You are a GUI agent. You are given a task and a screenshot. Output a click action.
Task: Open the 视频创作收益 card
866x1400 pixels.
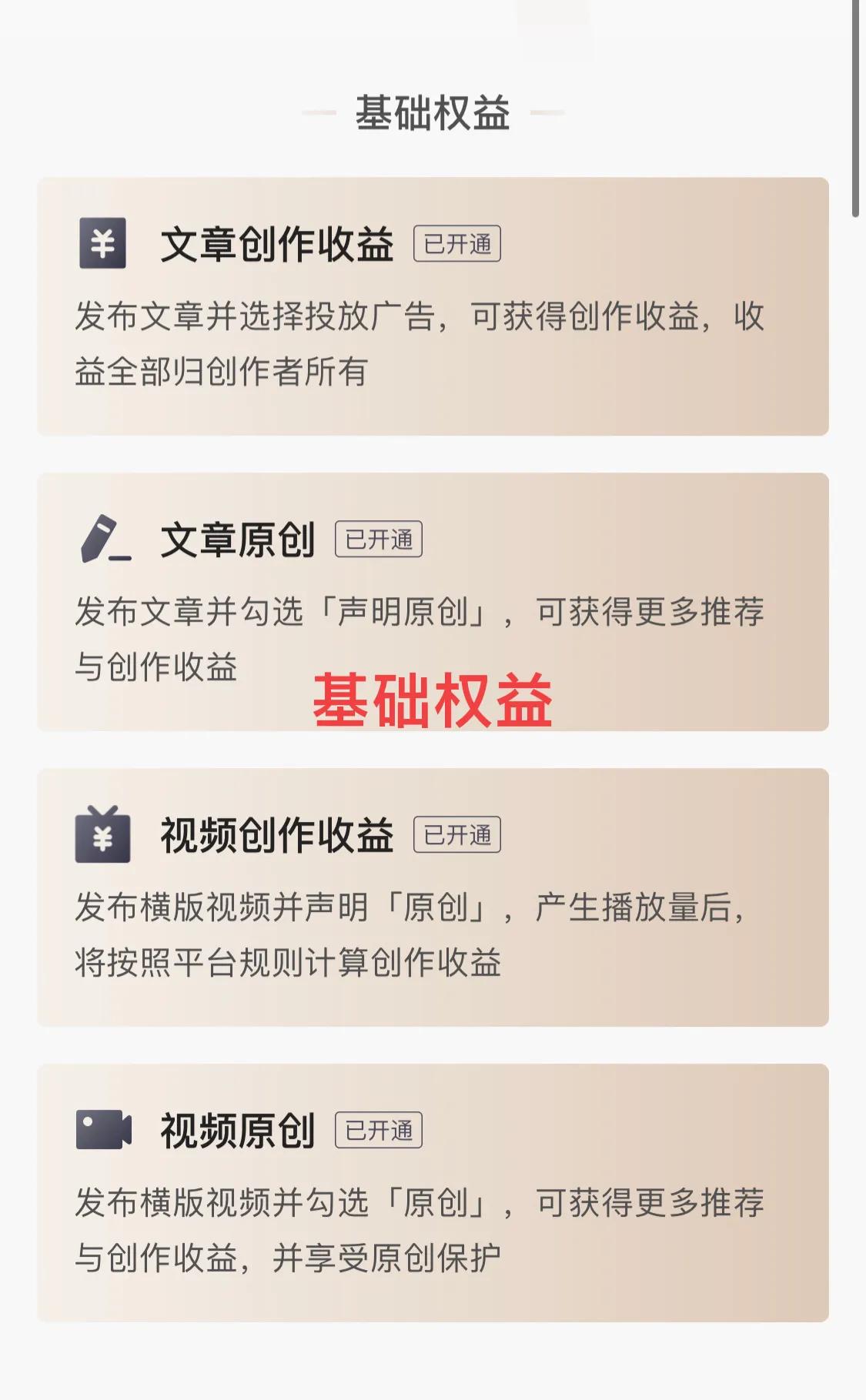pyautogui.click(x=433, y=897)
